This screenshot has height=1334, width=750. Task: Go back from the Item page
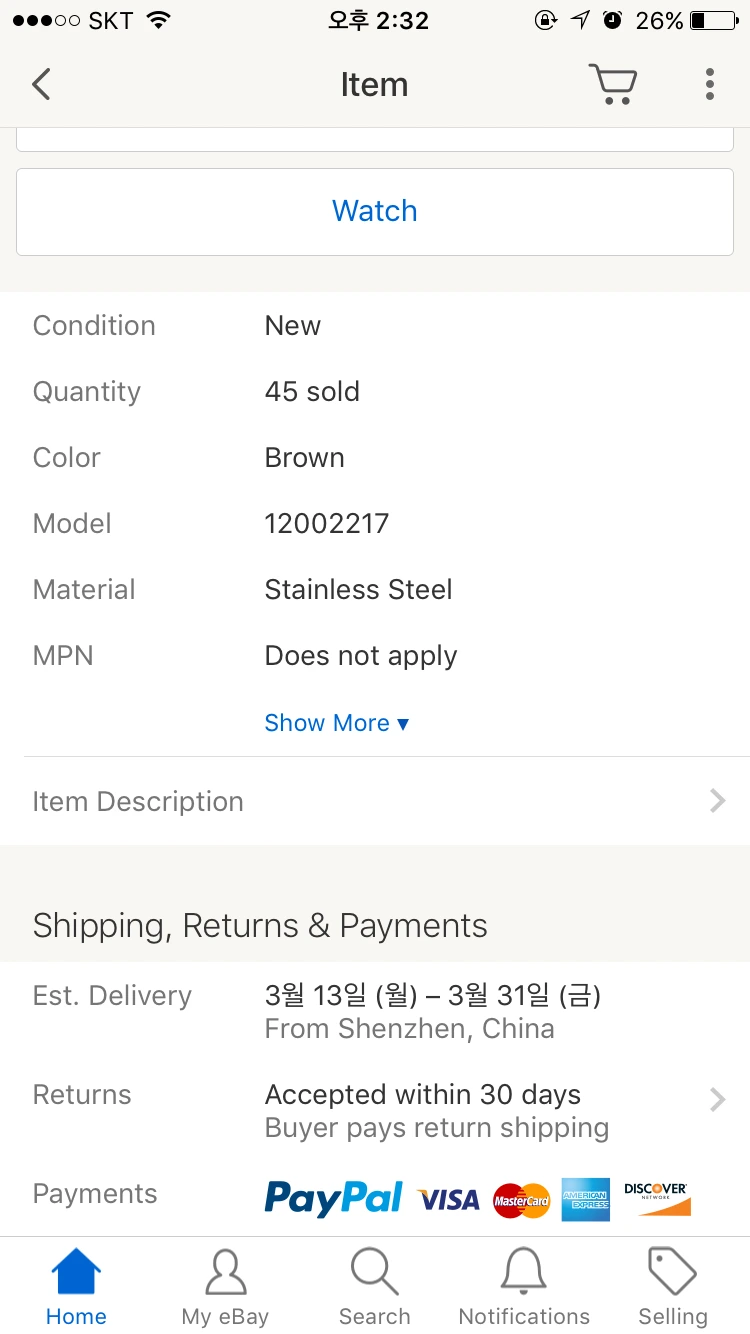point(41,85)
